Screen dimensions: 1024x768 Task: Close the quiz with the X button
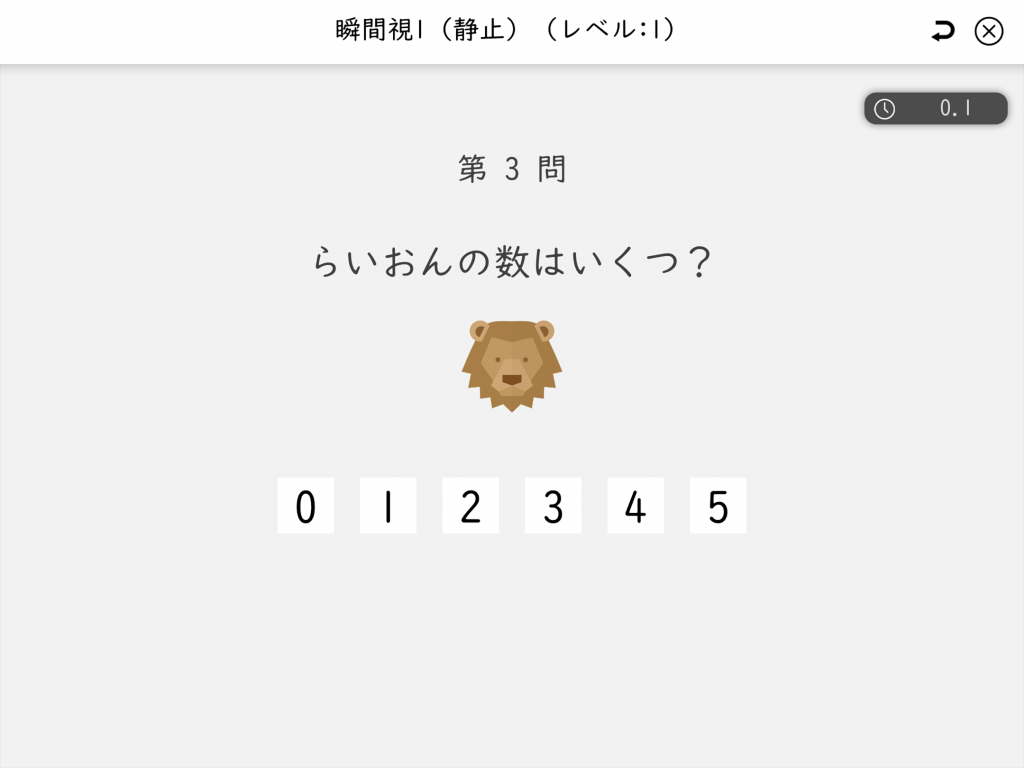point(988,32)
